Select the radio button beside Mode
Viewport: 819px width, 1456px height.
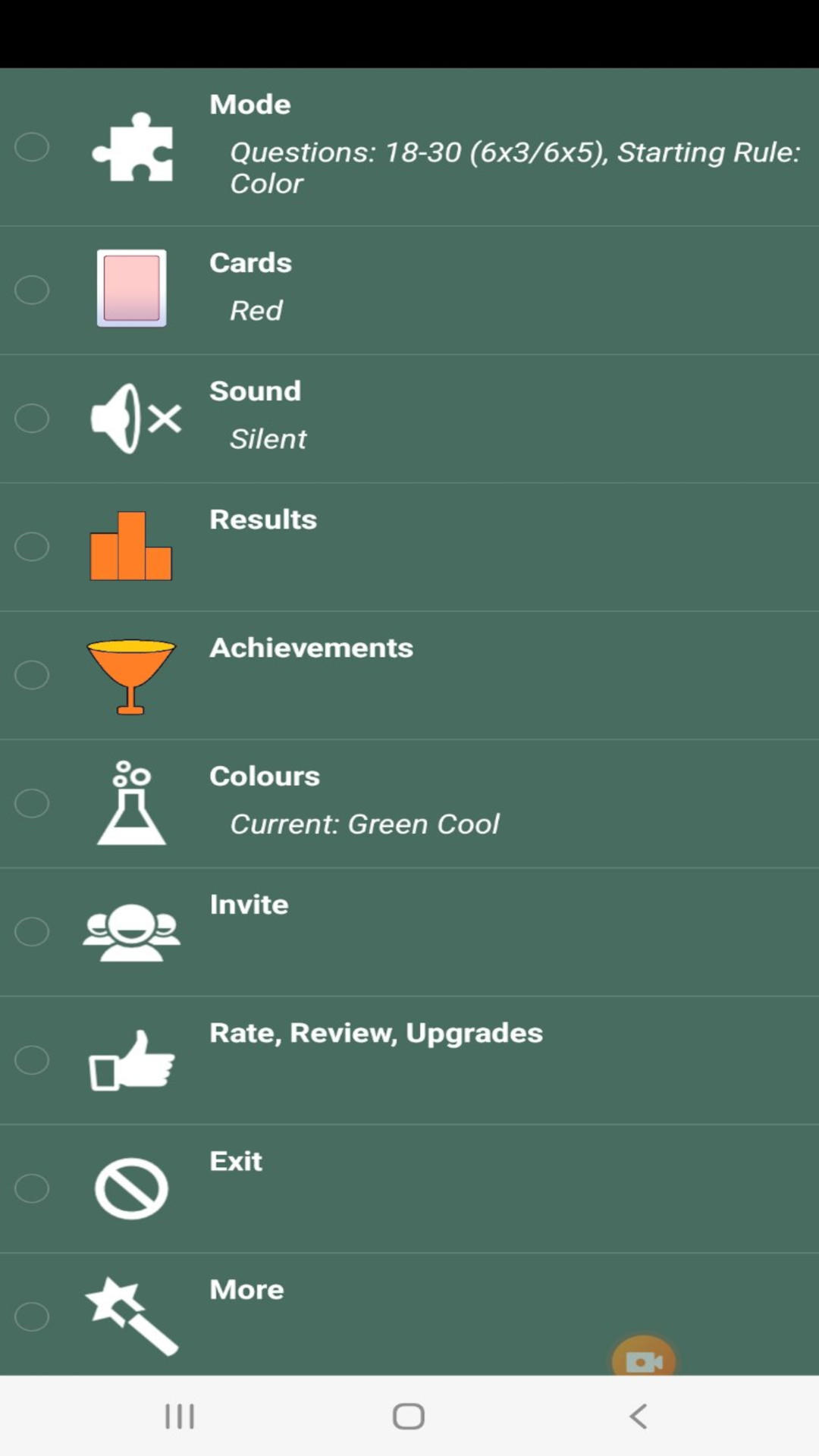tap(32, 147)
